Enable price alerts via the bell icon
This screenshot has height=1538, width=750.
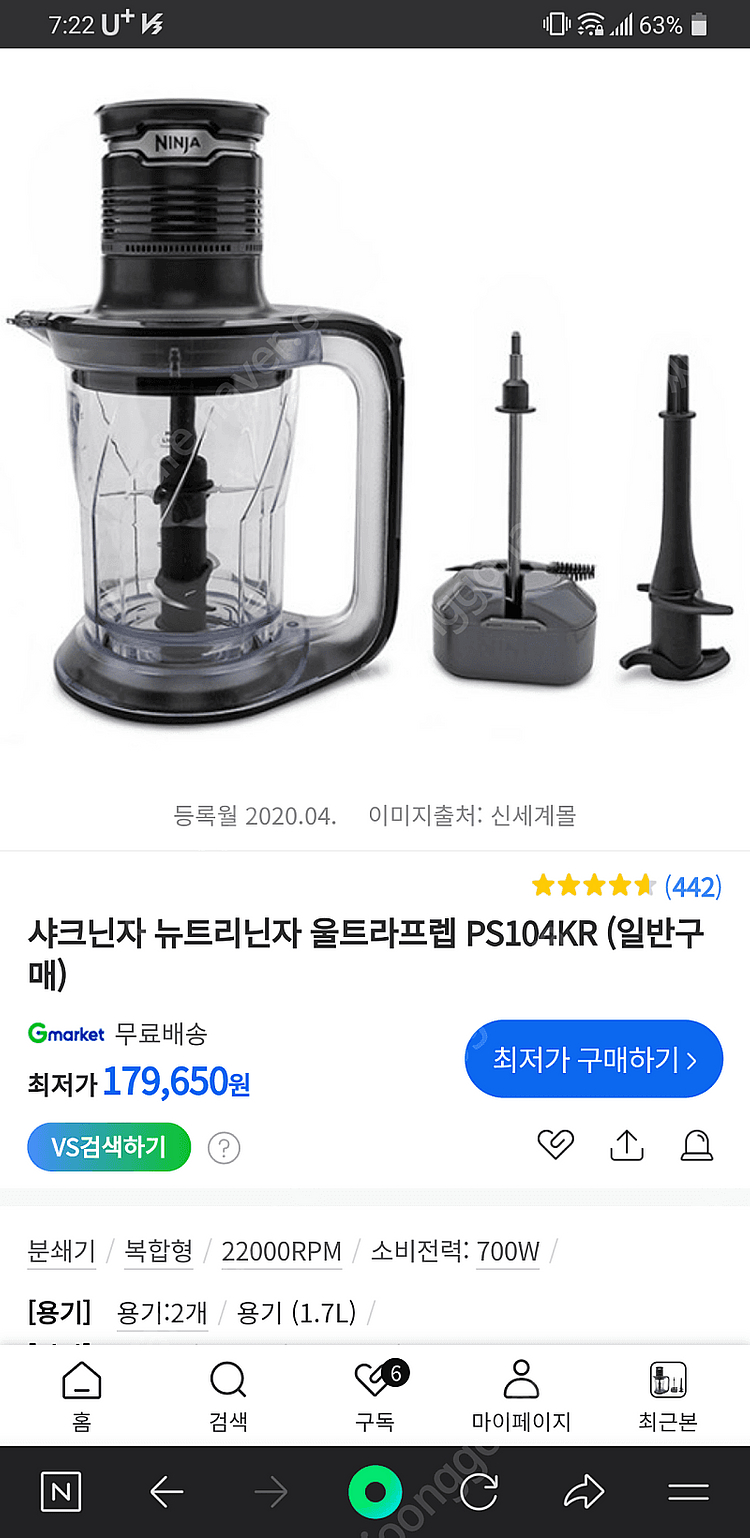[695, 1146]
